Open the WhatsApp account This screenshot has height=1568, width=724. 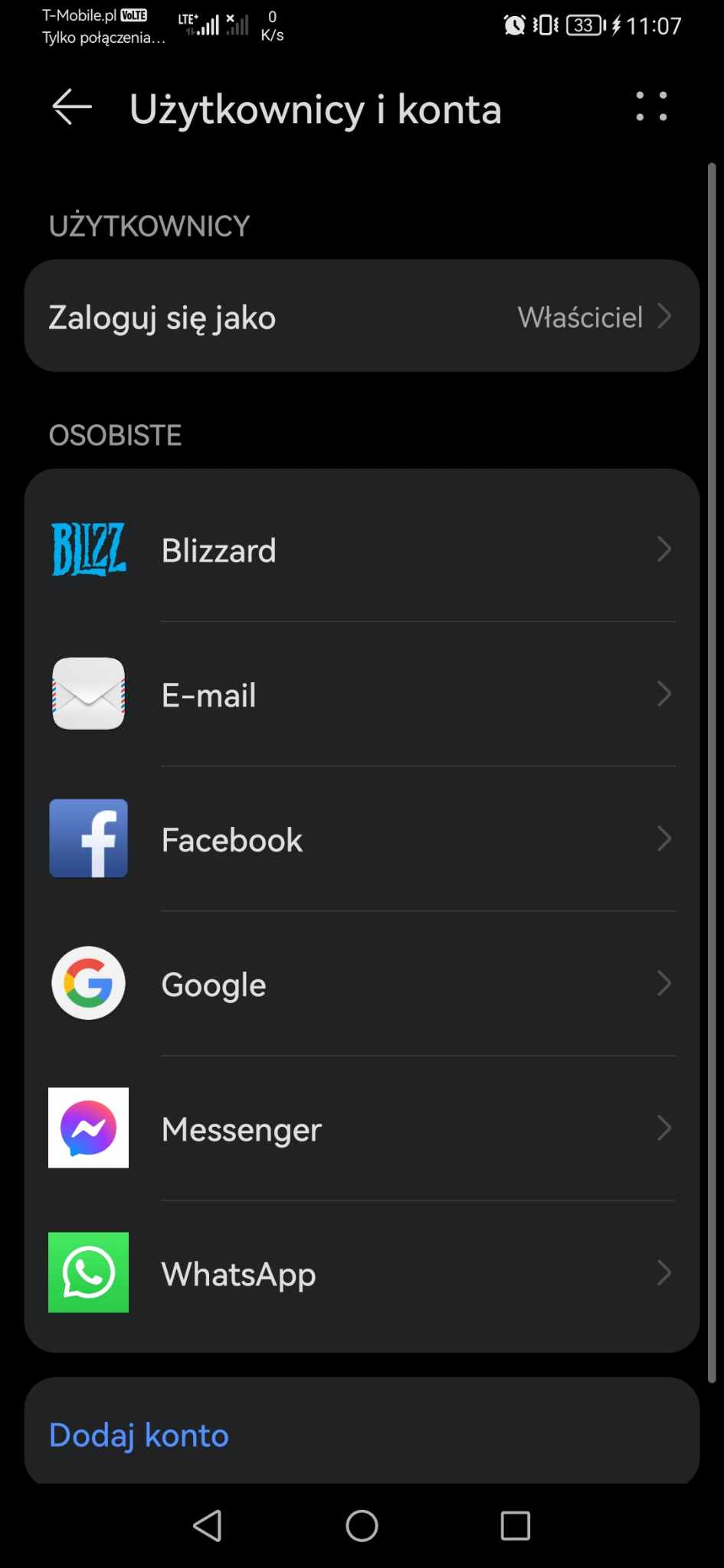click(362, 1273)
